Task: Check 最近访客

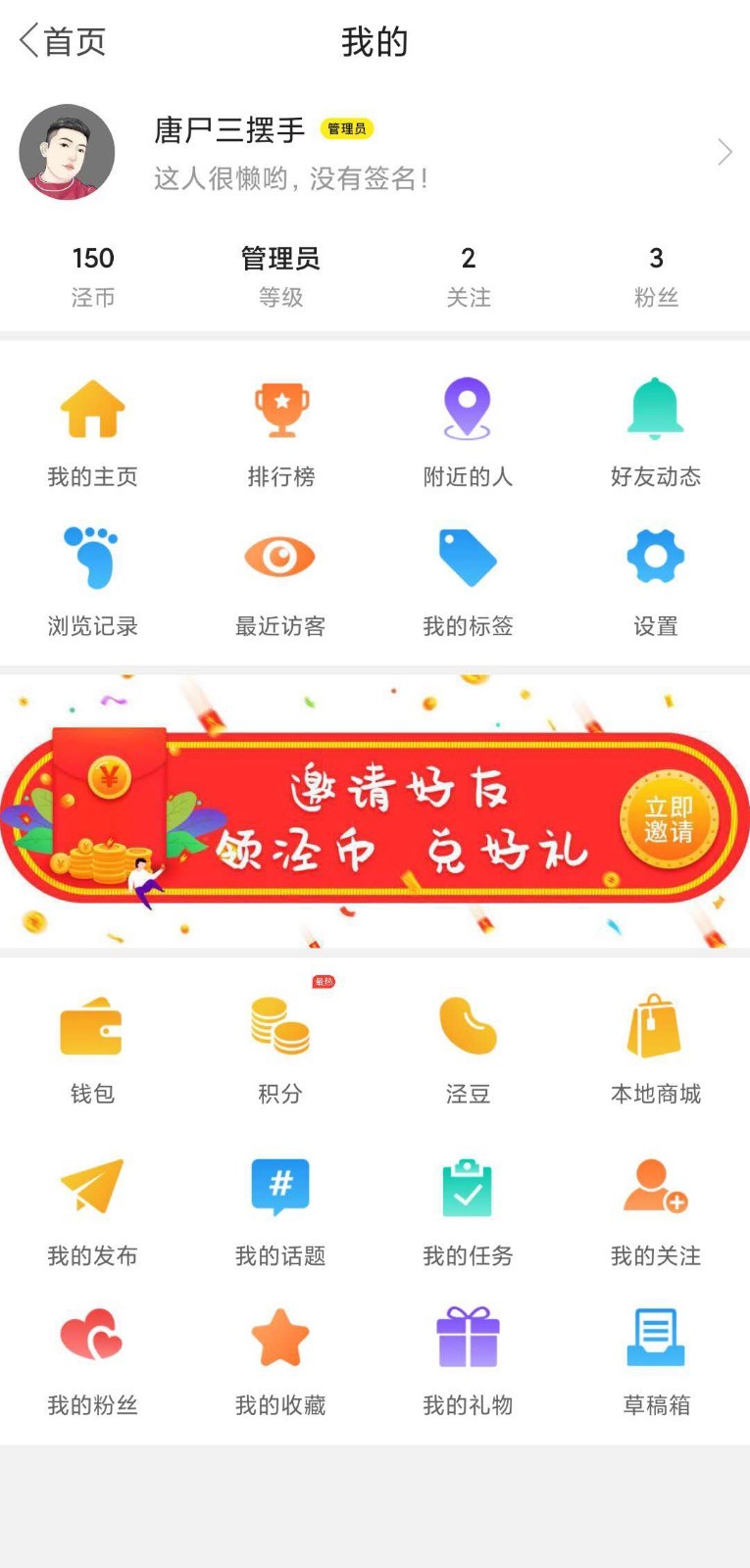Action: pos(280,580)
